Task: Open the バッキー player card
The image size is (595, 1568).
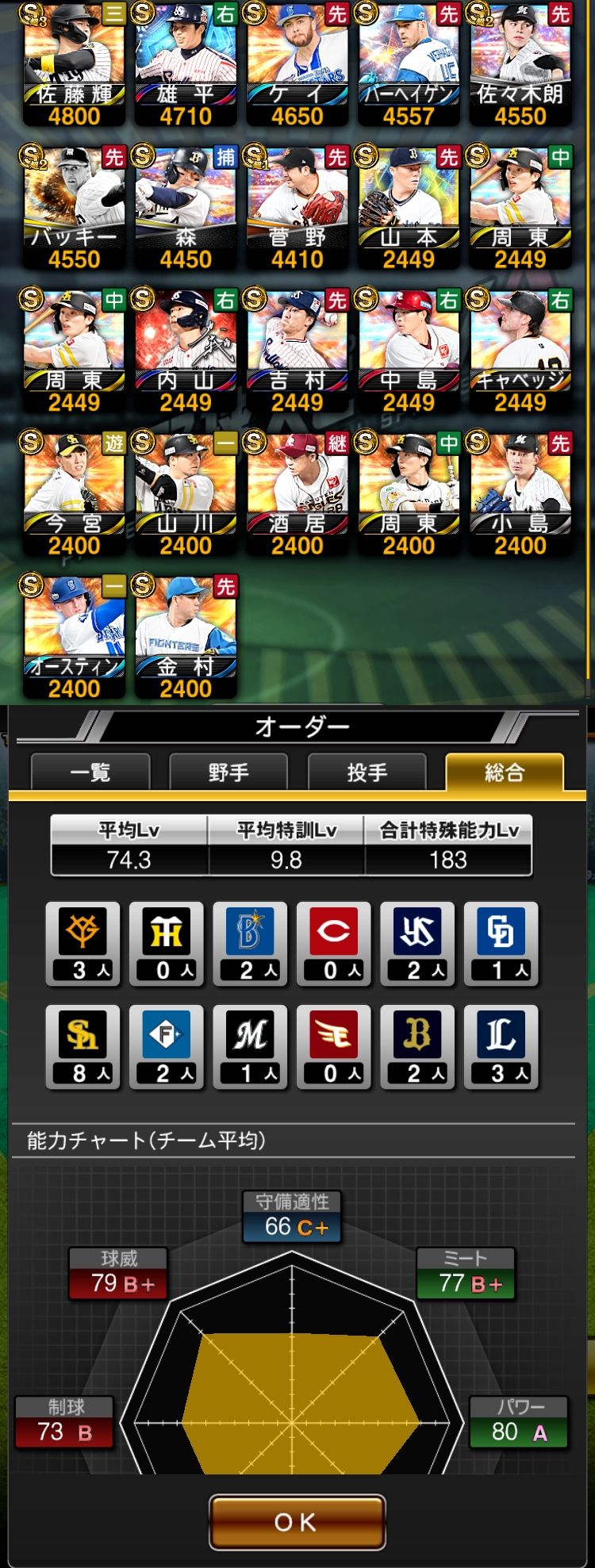Action: 74,208
